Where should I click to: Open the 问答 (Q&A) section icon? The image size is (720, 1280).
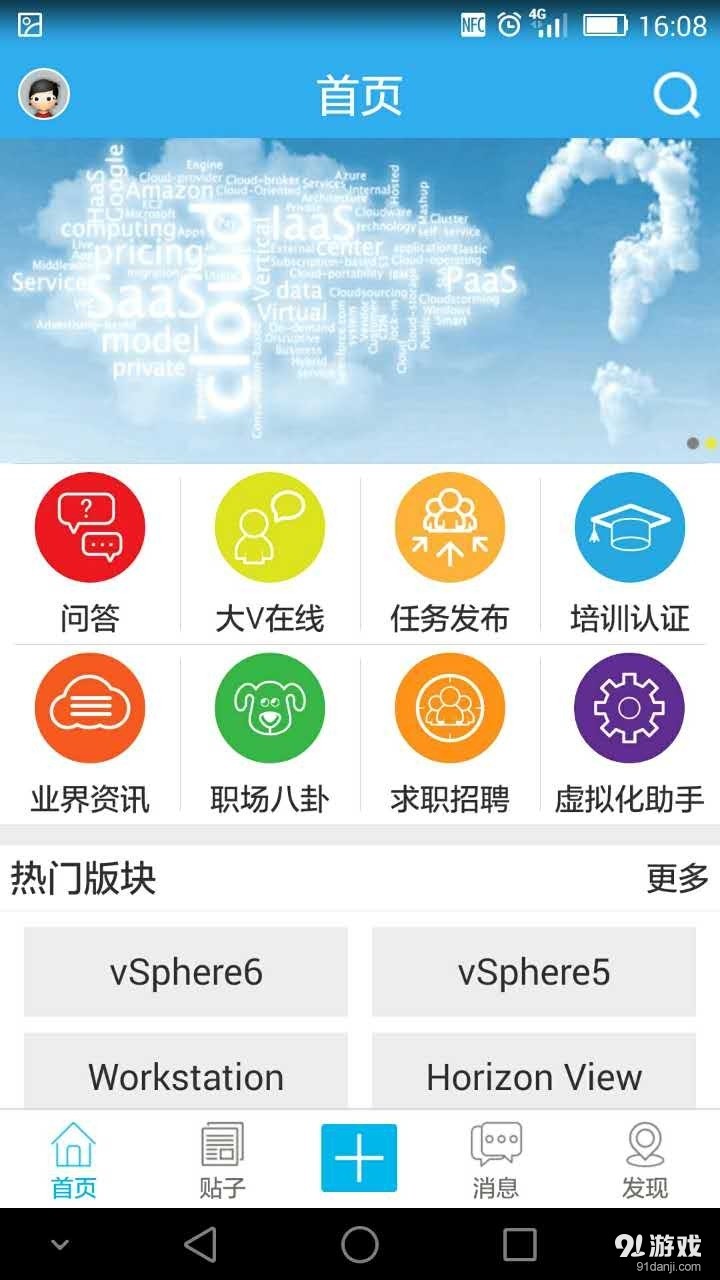tap(90, 528)
